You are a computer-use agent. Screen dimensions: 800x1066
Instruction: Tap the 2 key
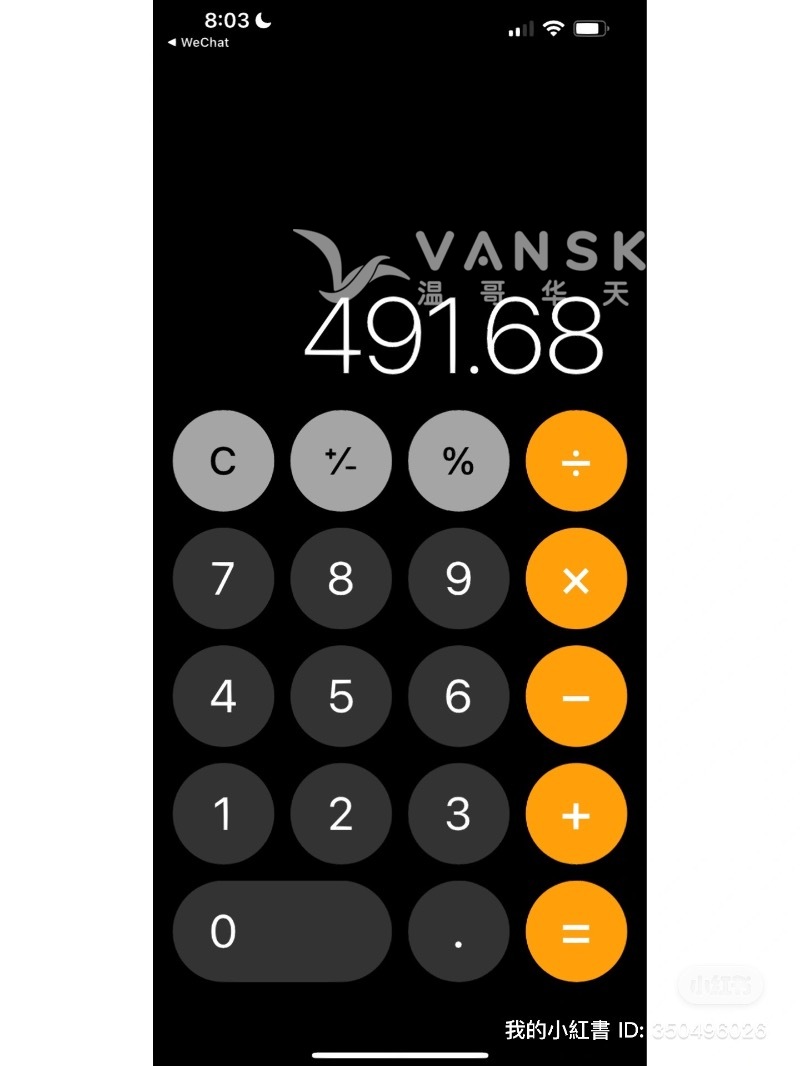point(341,814)
